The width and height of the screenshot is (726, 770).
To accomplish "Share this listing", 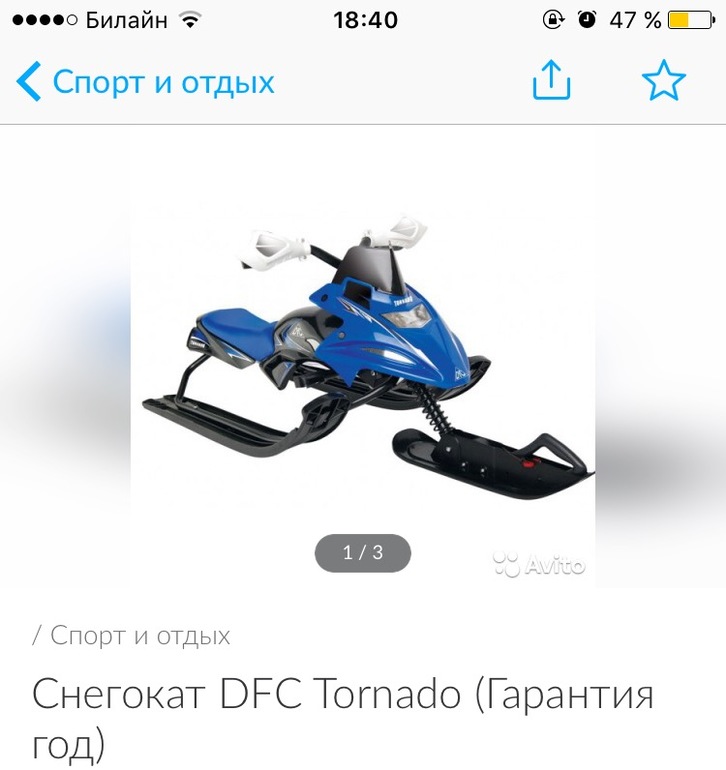I will (551, 81).
